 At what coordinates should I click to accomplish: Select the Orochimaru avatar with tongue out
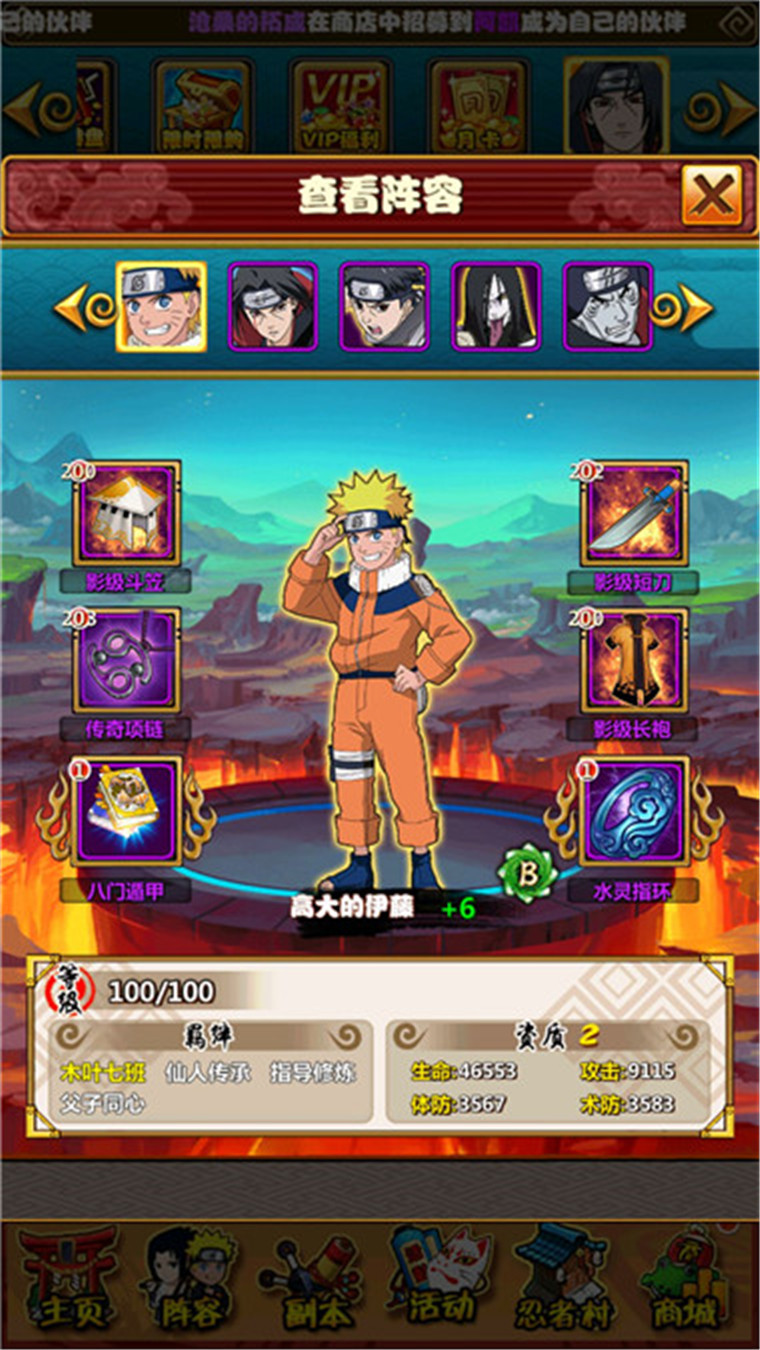click(x=496, y=307)
